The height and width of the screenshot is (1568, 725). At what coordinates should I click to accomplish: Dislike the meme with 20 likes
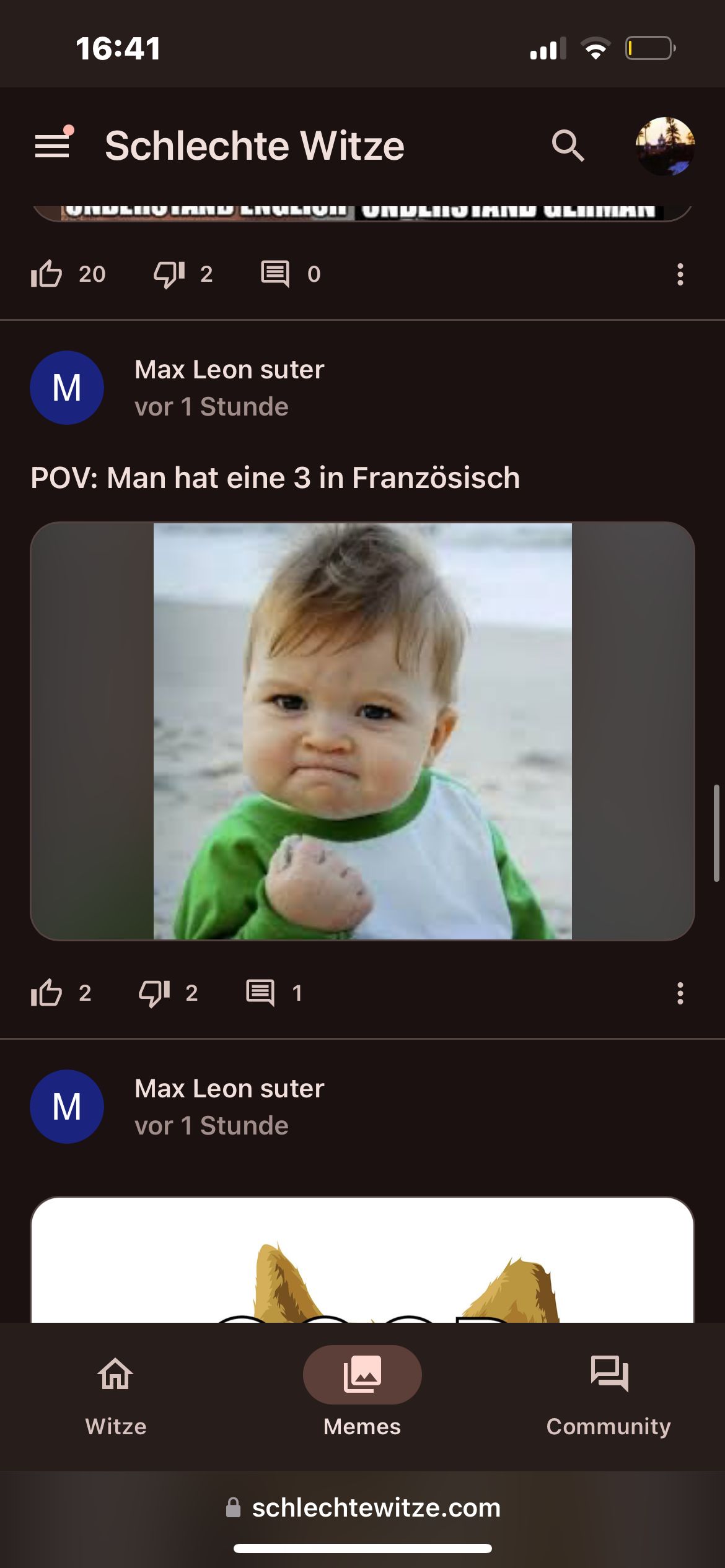[169, 274]
